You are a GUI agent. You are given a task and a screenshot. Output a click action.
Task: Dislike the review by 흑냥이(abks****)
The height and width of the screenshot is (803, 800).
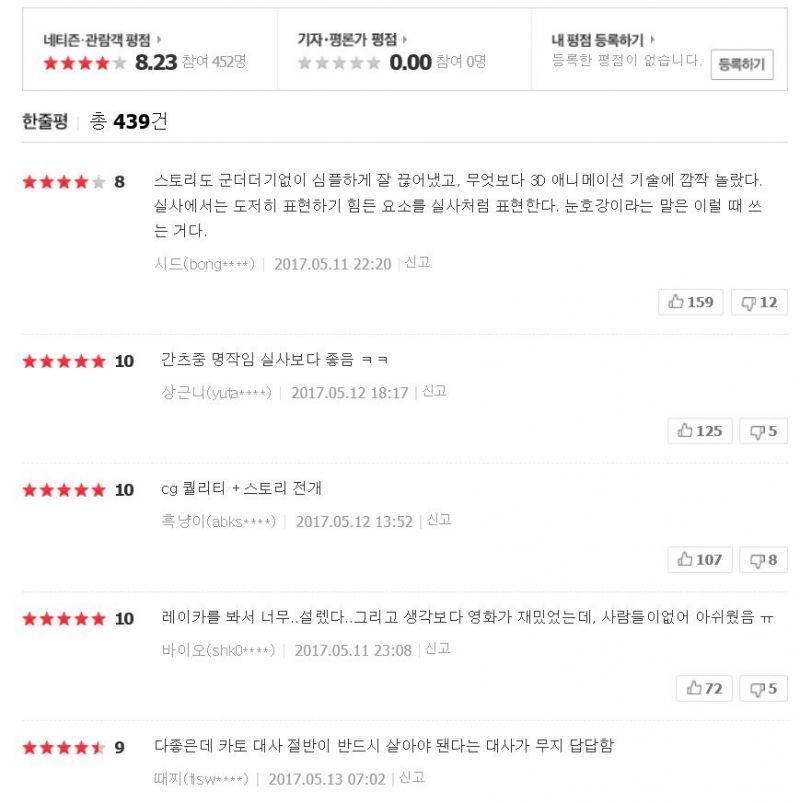(x=763, y=559)
